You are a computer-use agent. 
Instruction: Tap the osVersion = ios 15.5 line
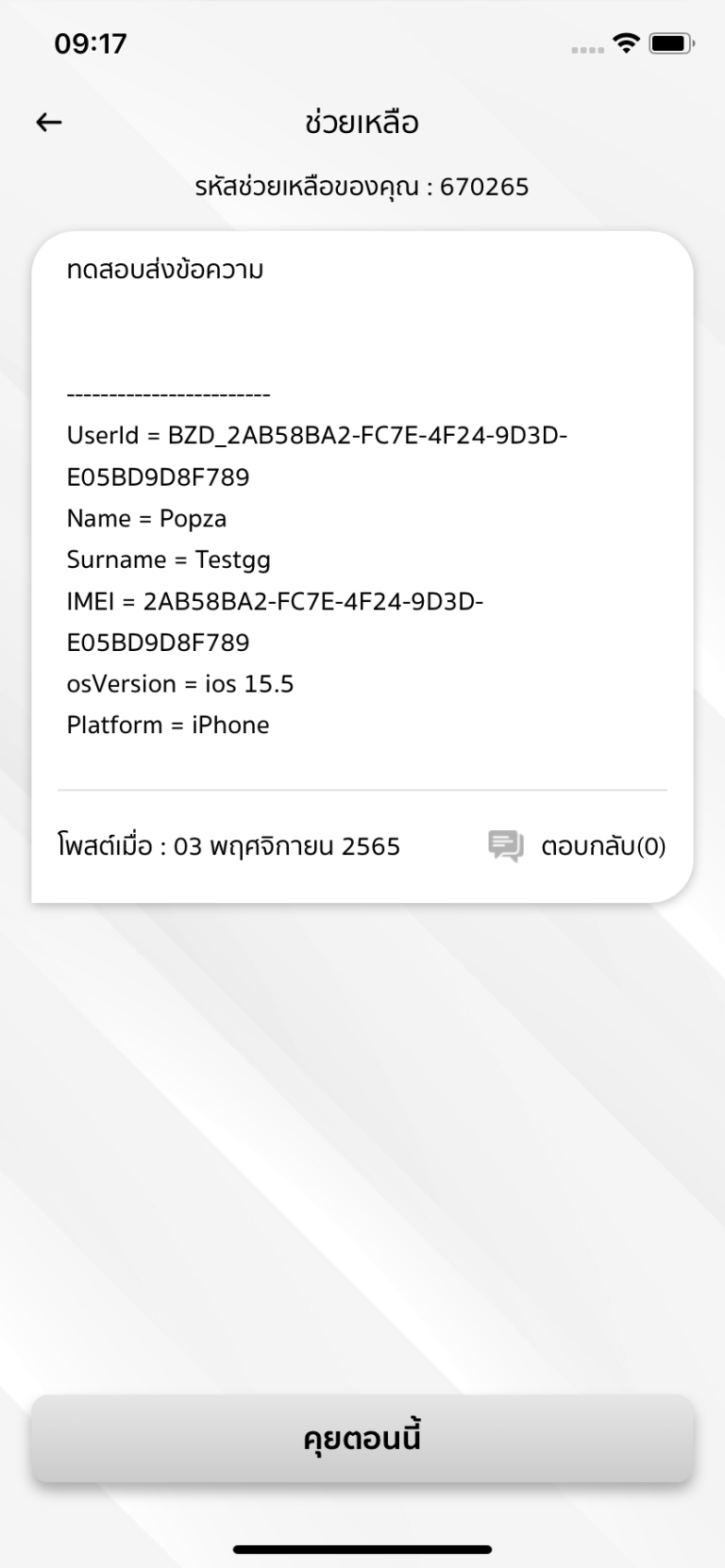click(x=179, y=684)
